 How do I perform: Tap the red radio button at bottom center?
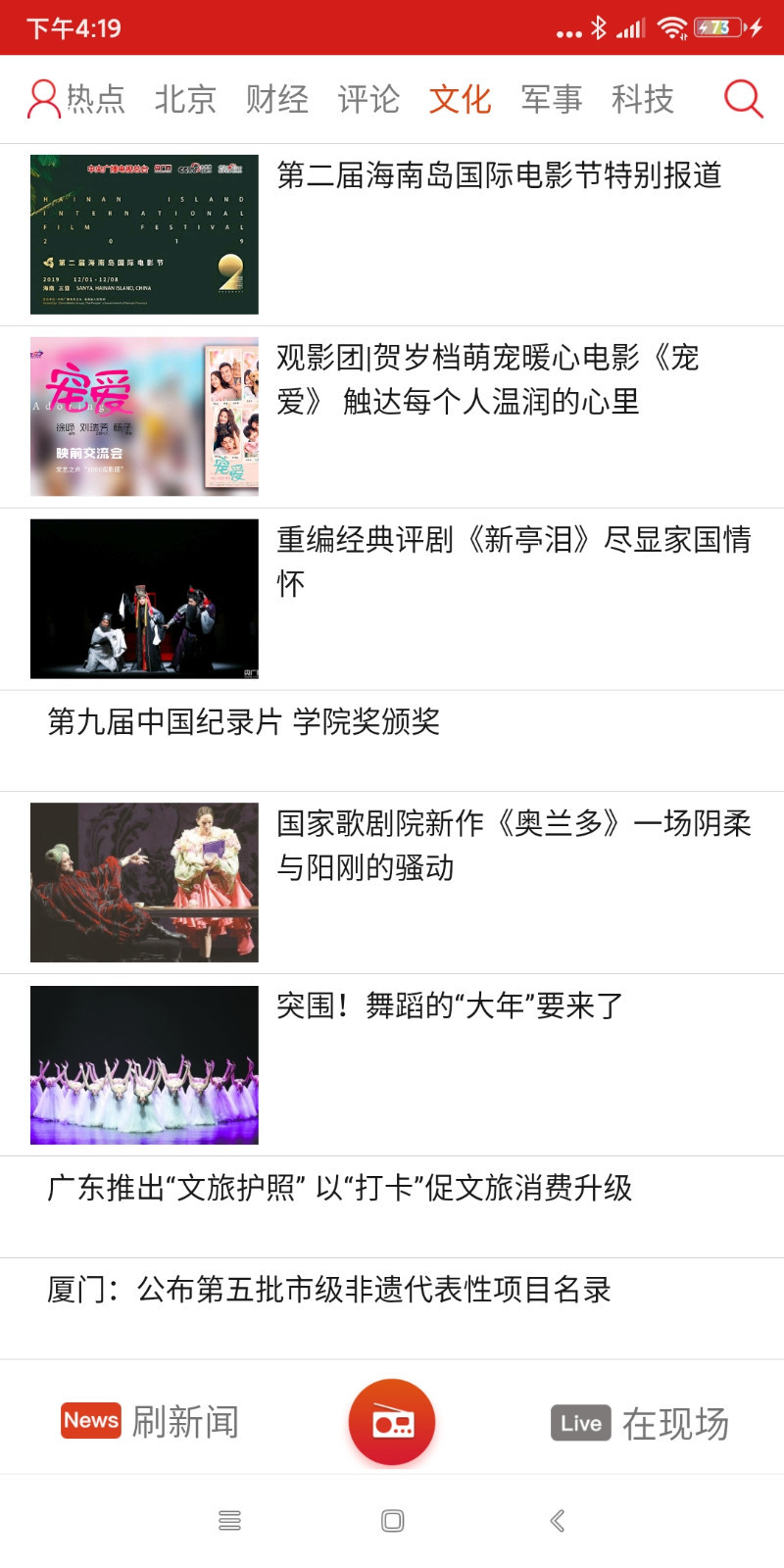click(392, 1421)
